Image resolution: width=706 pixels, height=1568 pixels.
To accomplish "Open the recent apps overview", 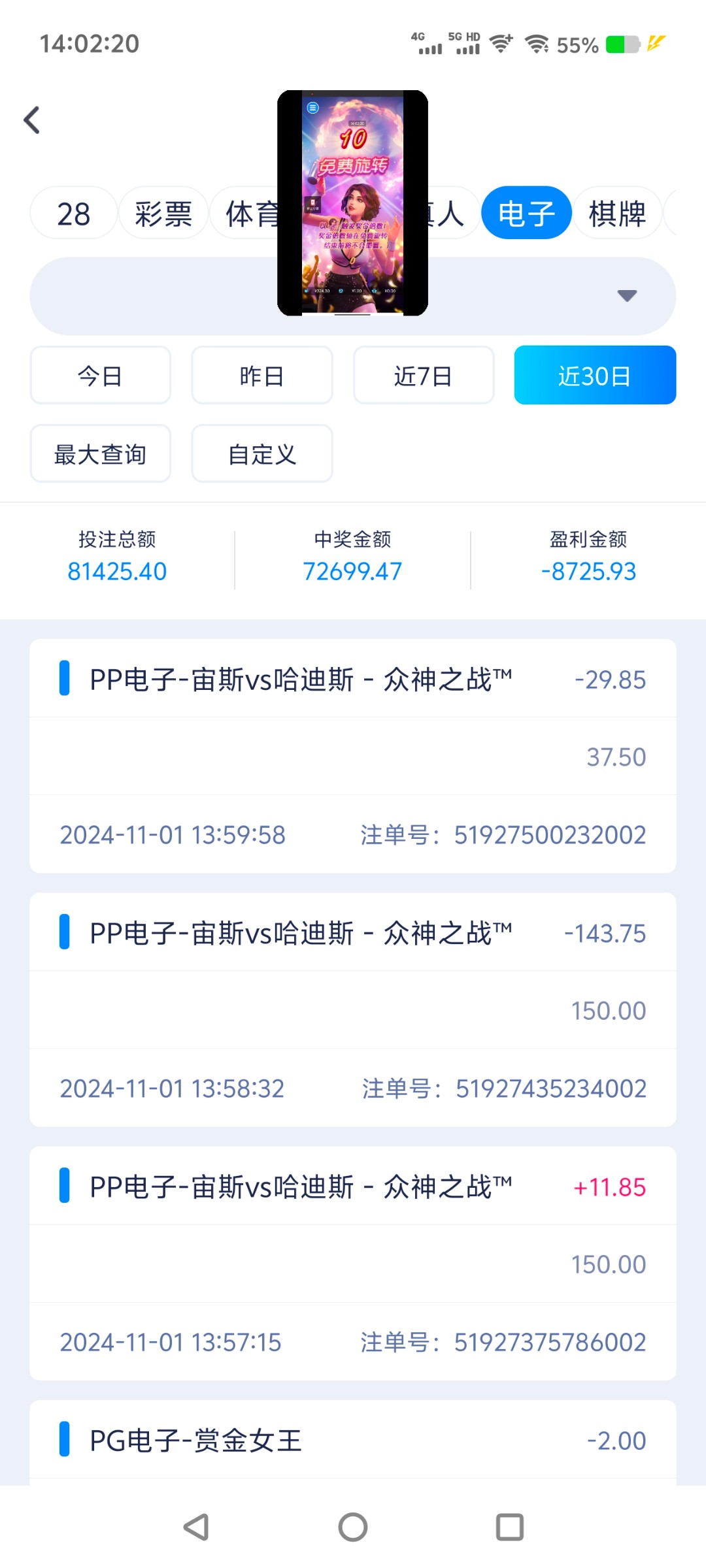I will pos(509,1527).
